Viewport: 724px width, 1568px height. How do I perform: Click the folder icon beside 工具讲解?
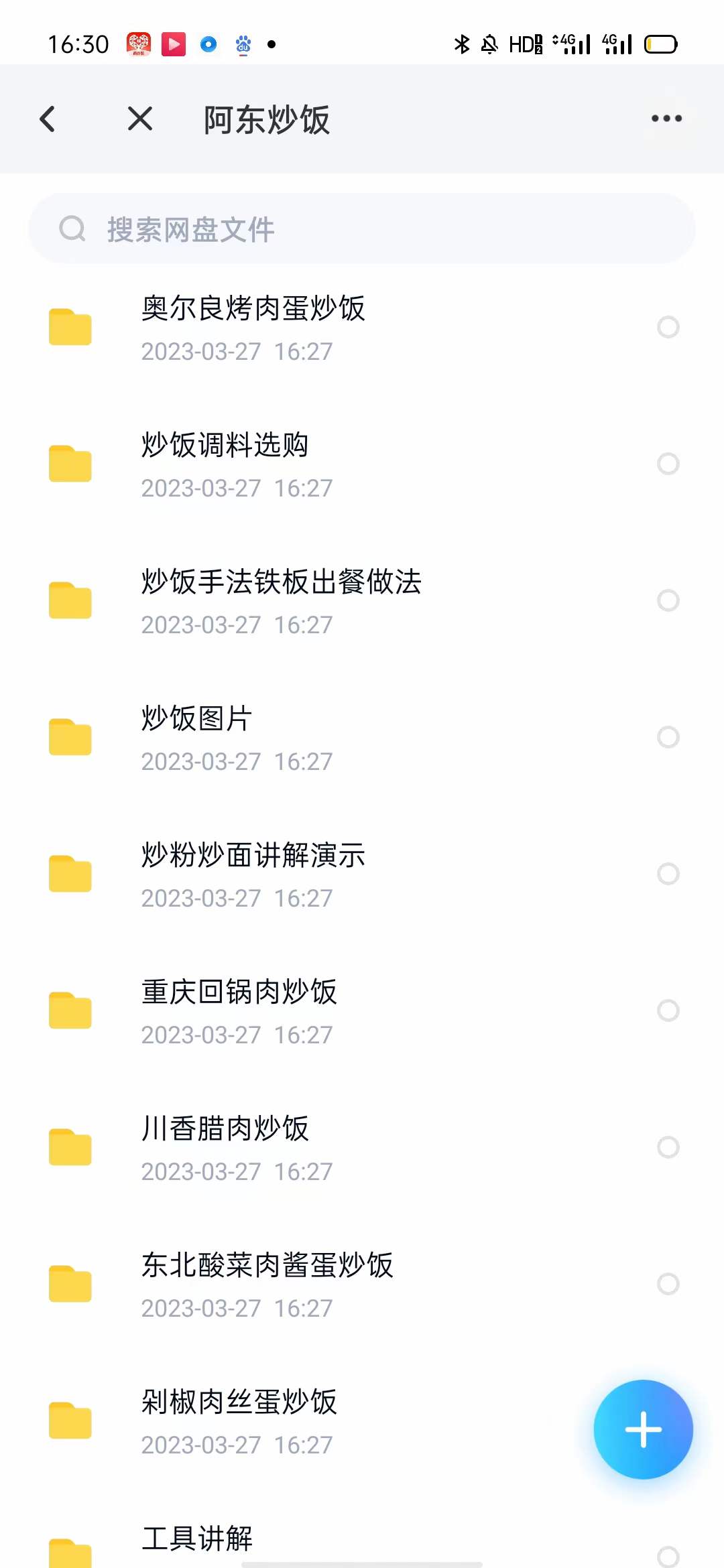tap(70, 1555)
